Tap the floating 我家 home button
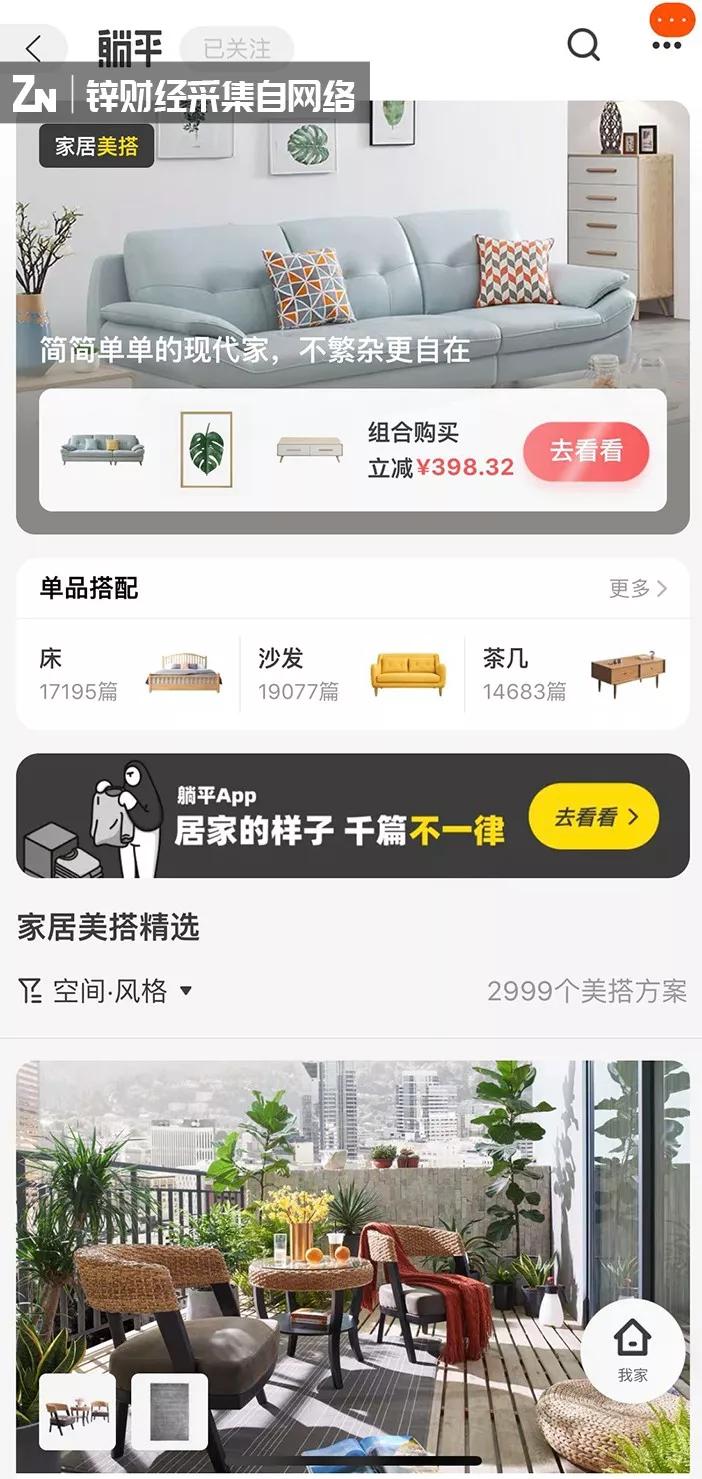Screen dimensions: 702x1479 click(632, 1351)
